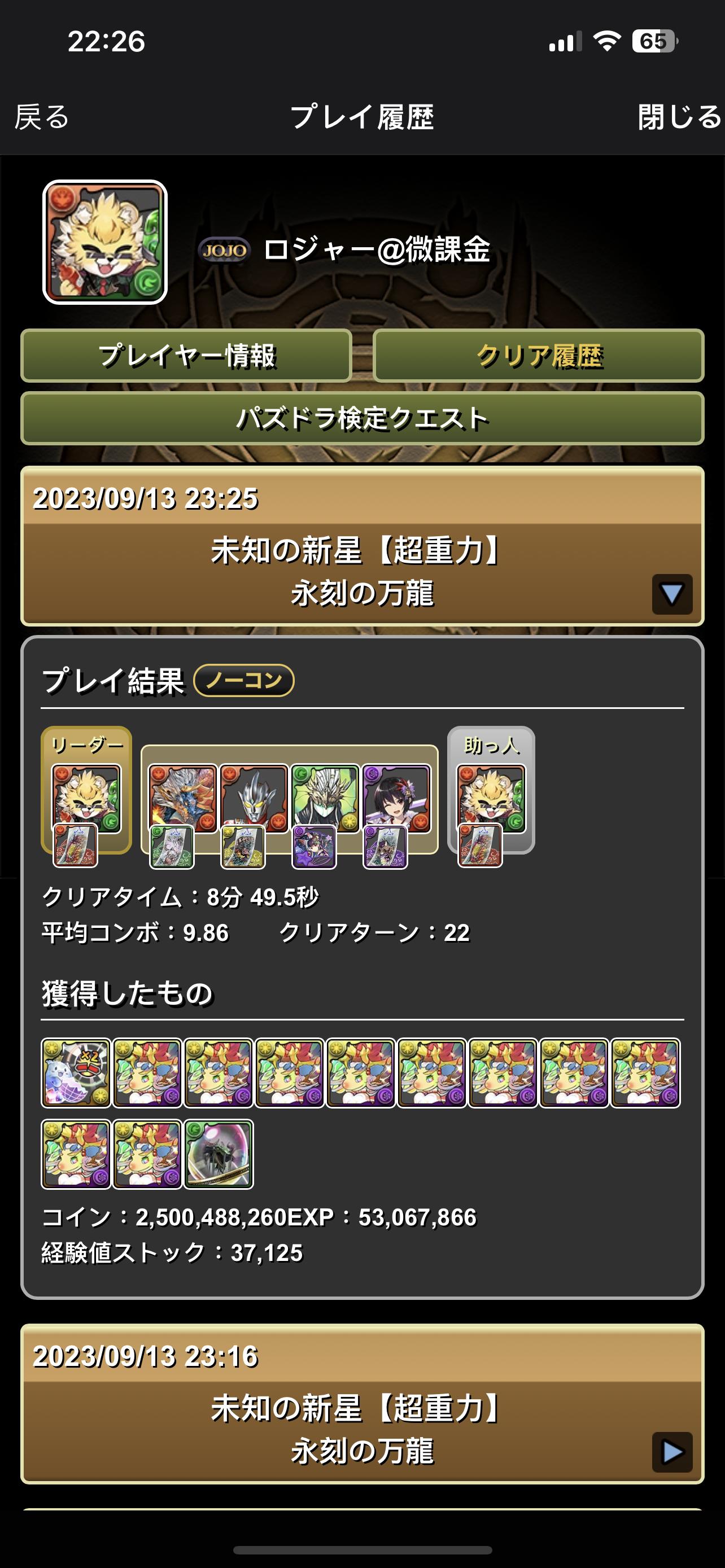Tap 戻る to go back

tap(42, 117)
